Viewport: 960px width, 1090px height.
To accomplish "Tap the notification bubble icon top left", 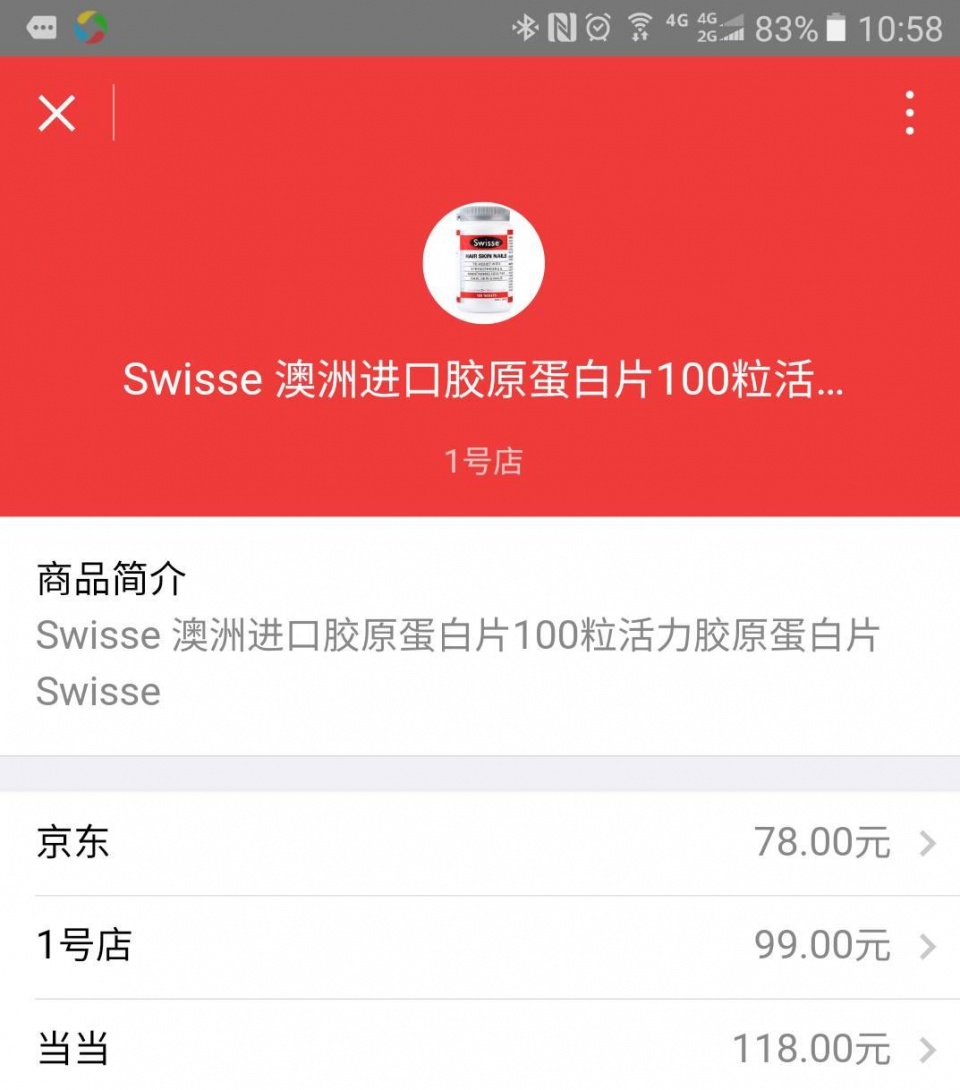I will pos(40,27).
